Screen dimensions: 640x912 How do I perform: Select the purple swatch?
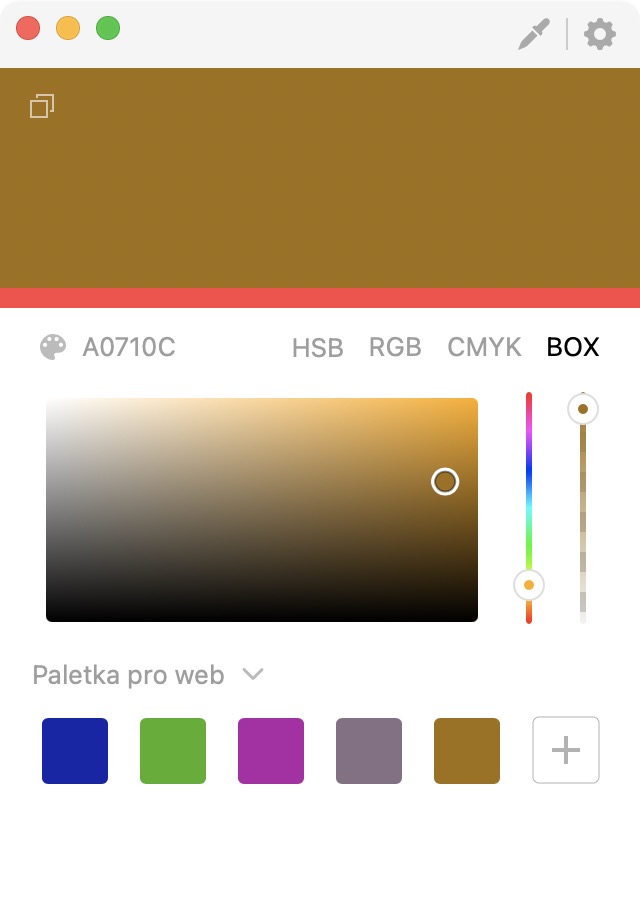click(271, 750)
